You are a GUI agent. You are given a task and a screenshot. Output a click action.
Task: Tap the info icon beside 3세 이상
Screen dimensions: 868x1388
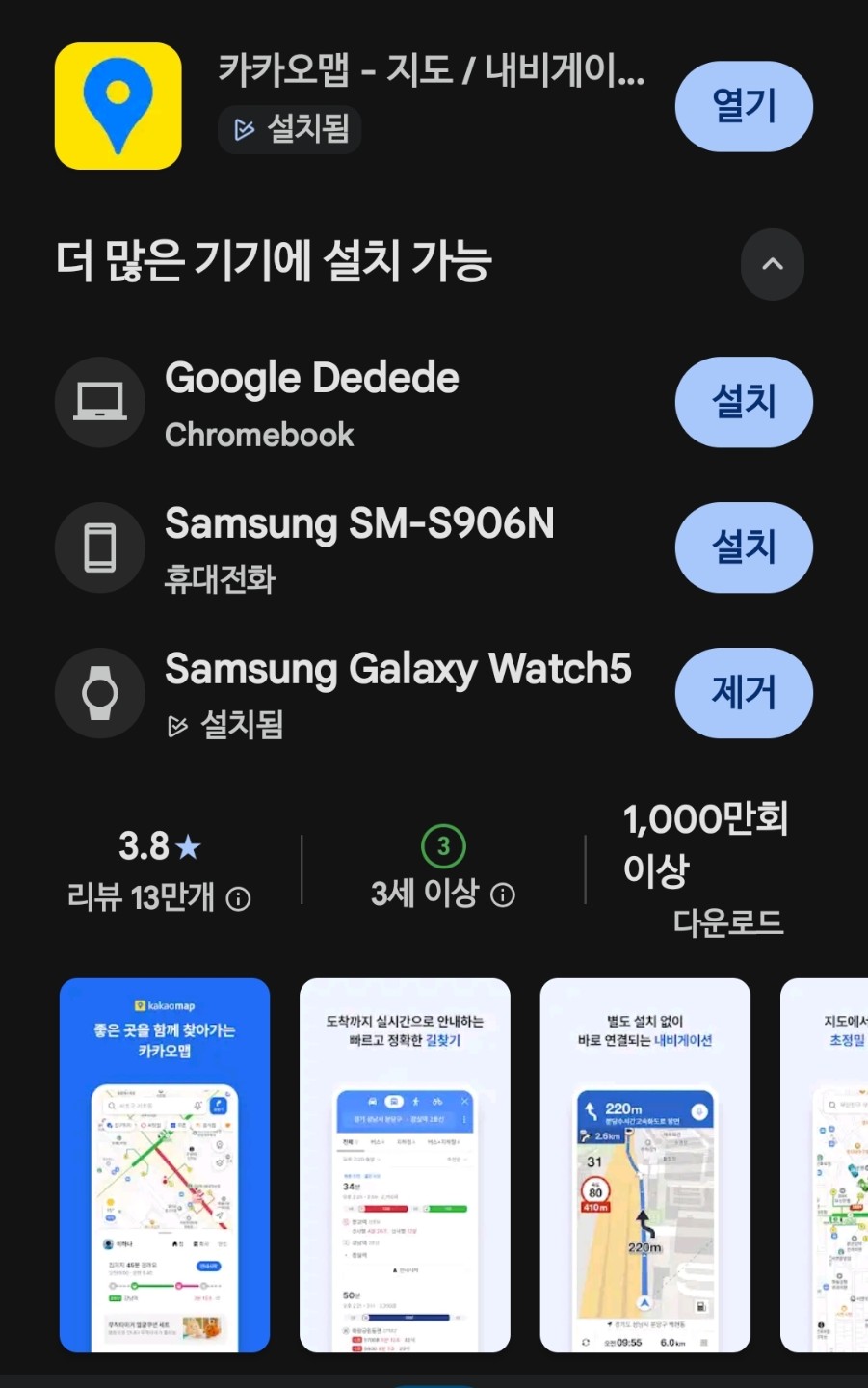click(503, 895)
